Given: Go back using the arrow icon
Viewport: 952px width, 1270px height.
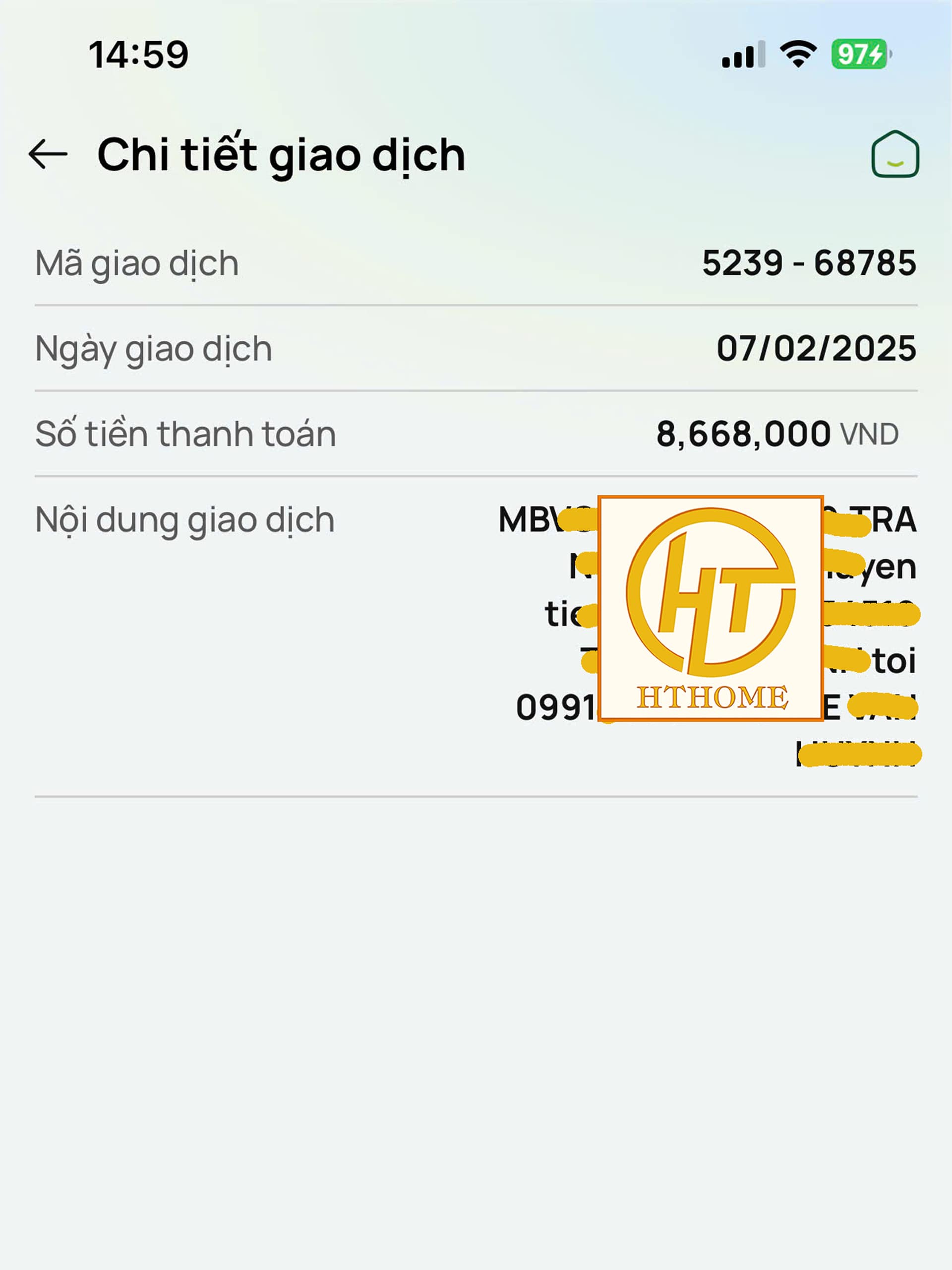Looking at the screenshot, I should point(48,154).
